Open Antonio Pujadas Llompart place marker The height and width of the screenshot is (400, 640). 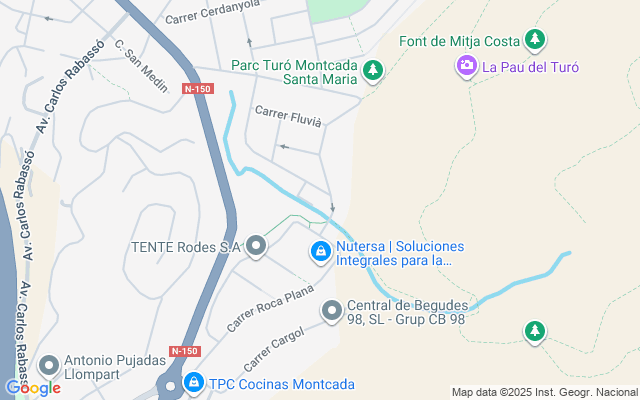point(49,367)
